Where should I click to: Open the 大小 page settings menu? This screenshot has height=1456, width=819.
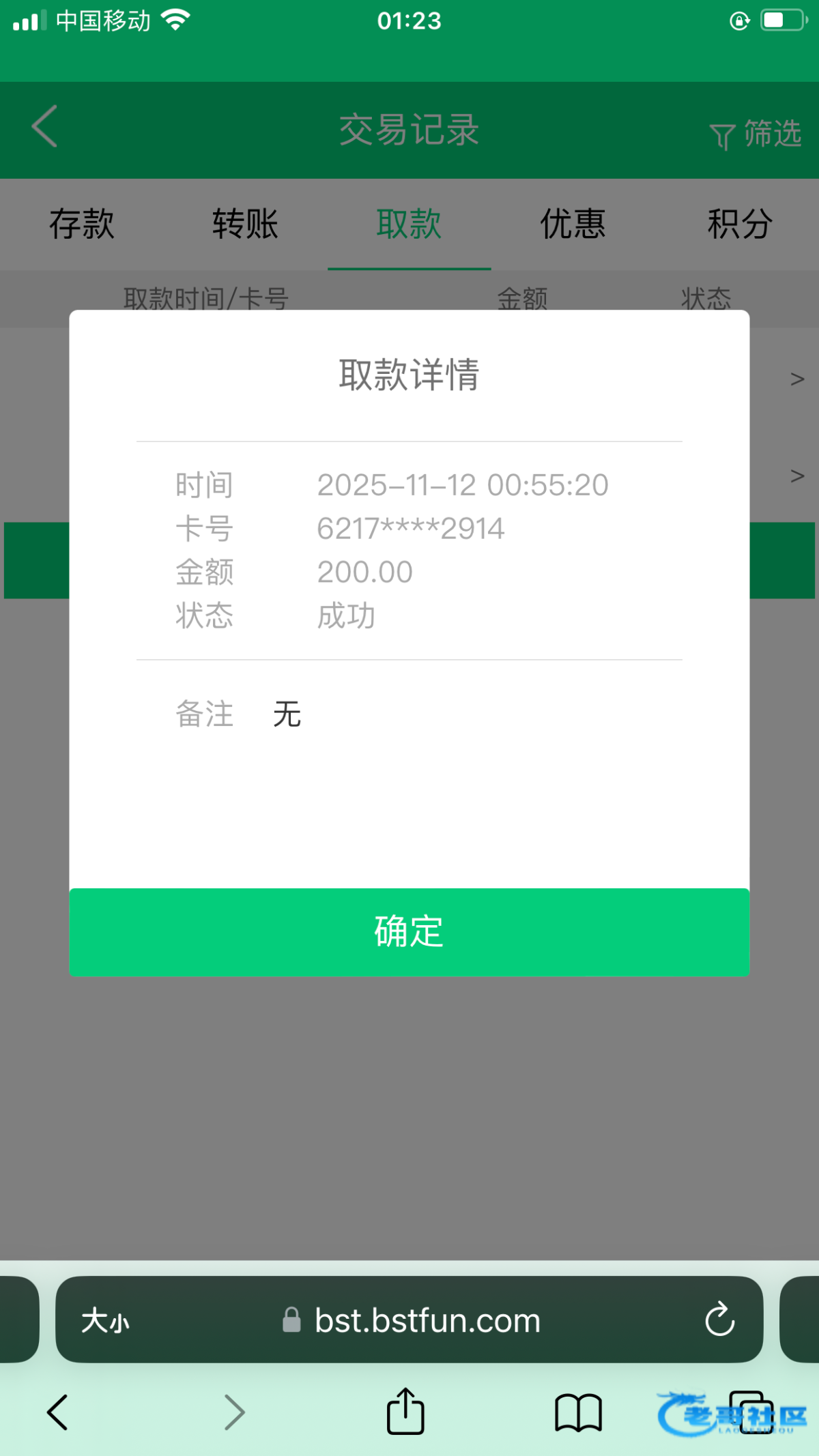click(105, 1321)
